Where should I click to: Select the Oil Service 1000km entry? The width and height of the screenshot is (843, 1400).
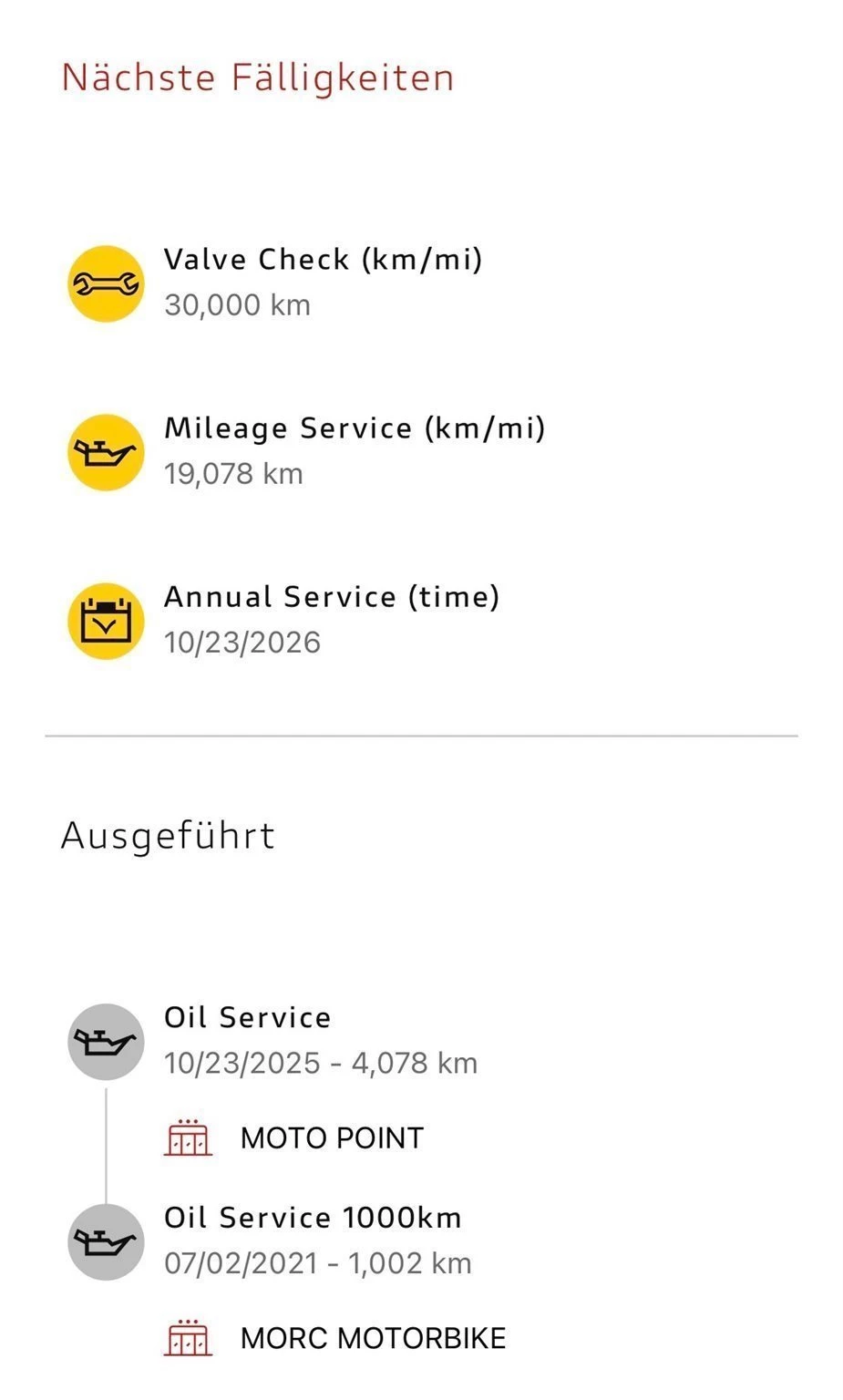(317, 1240)
